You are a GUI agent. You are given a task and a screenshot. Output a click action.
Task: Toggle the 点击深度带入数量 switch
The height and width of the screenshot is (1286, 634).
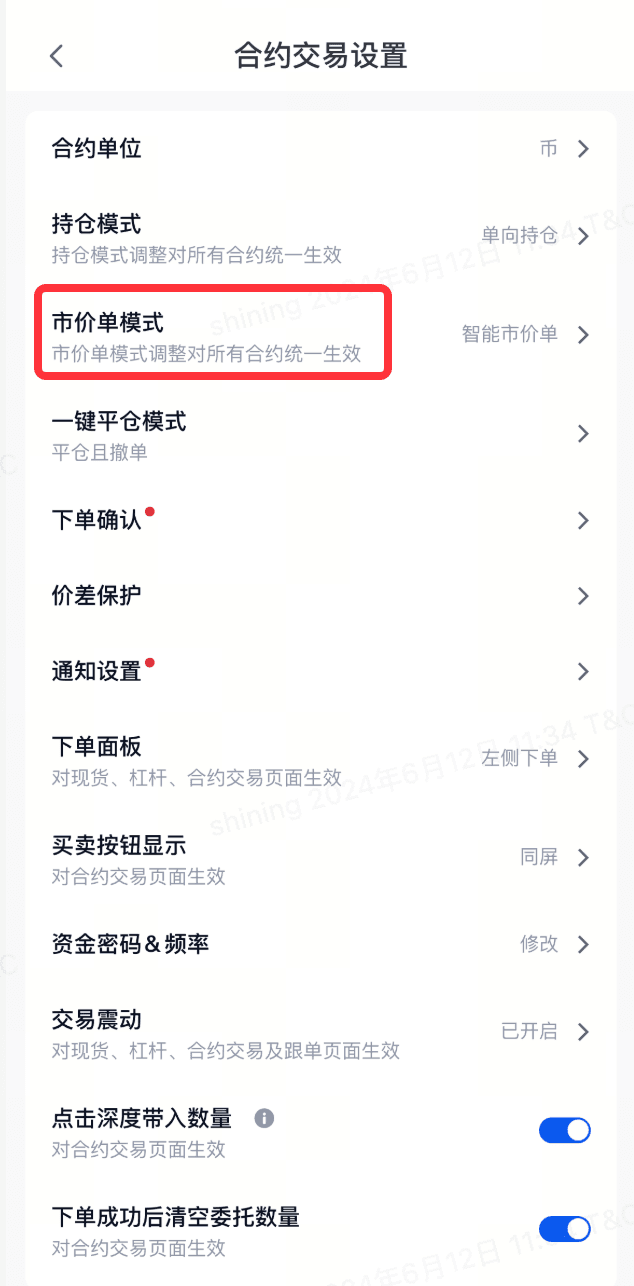(565, 1131)
